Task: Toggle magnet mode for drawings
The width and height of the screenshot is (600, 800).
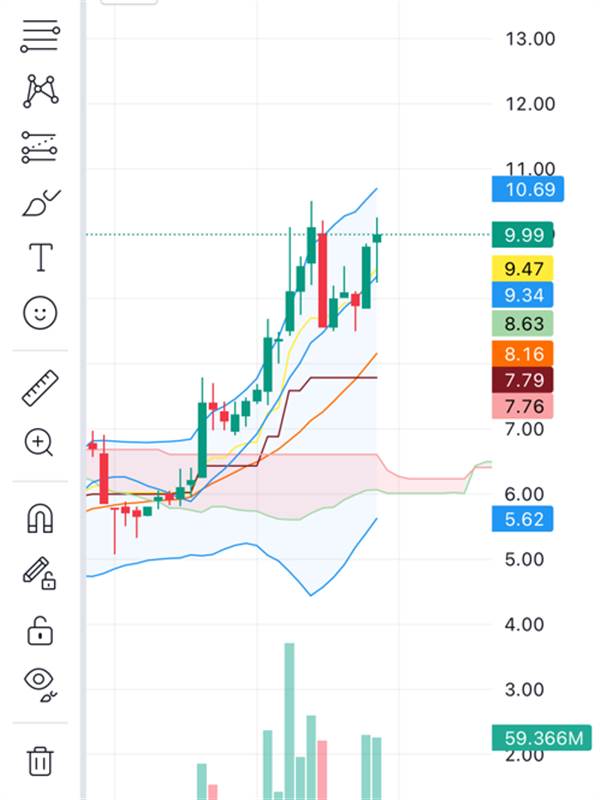Action: 40,518
